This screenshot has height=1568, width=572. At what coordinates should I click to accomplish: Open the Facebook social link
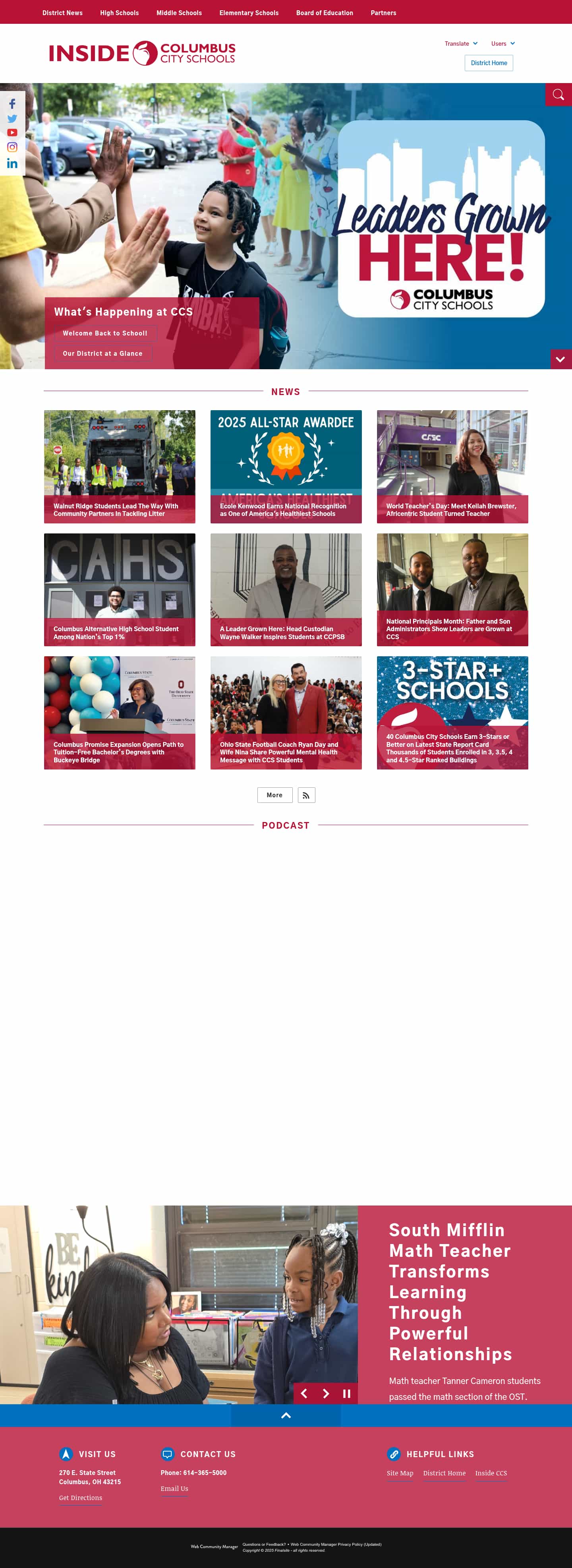pos(12,104)
